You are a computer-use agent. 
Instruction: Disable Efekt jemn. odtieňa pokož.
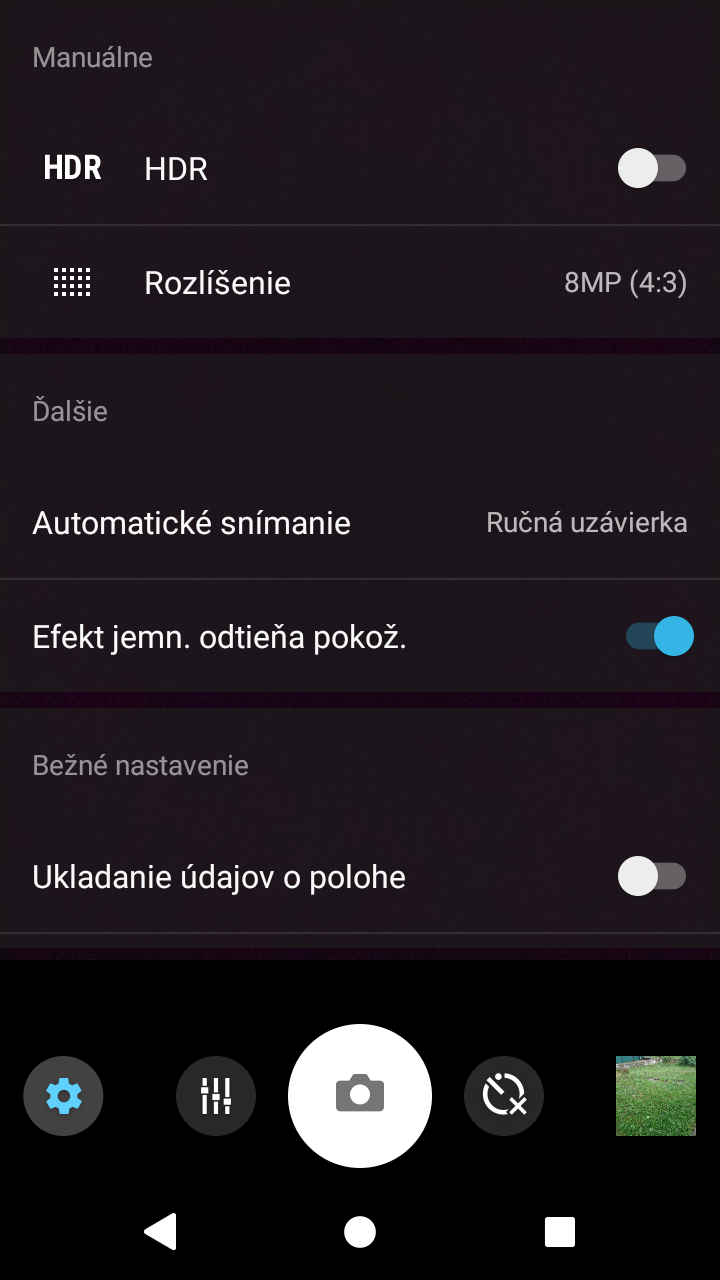(659, 636)
